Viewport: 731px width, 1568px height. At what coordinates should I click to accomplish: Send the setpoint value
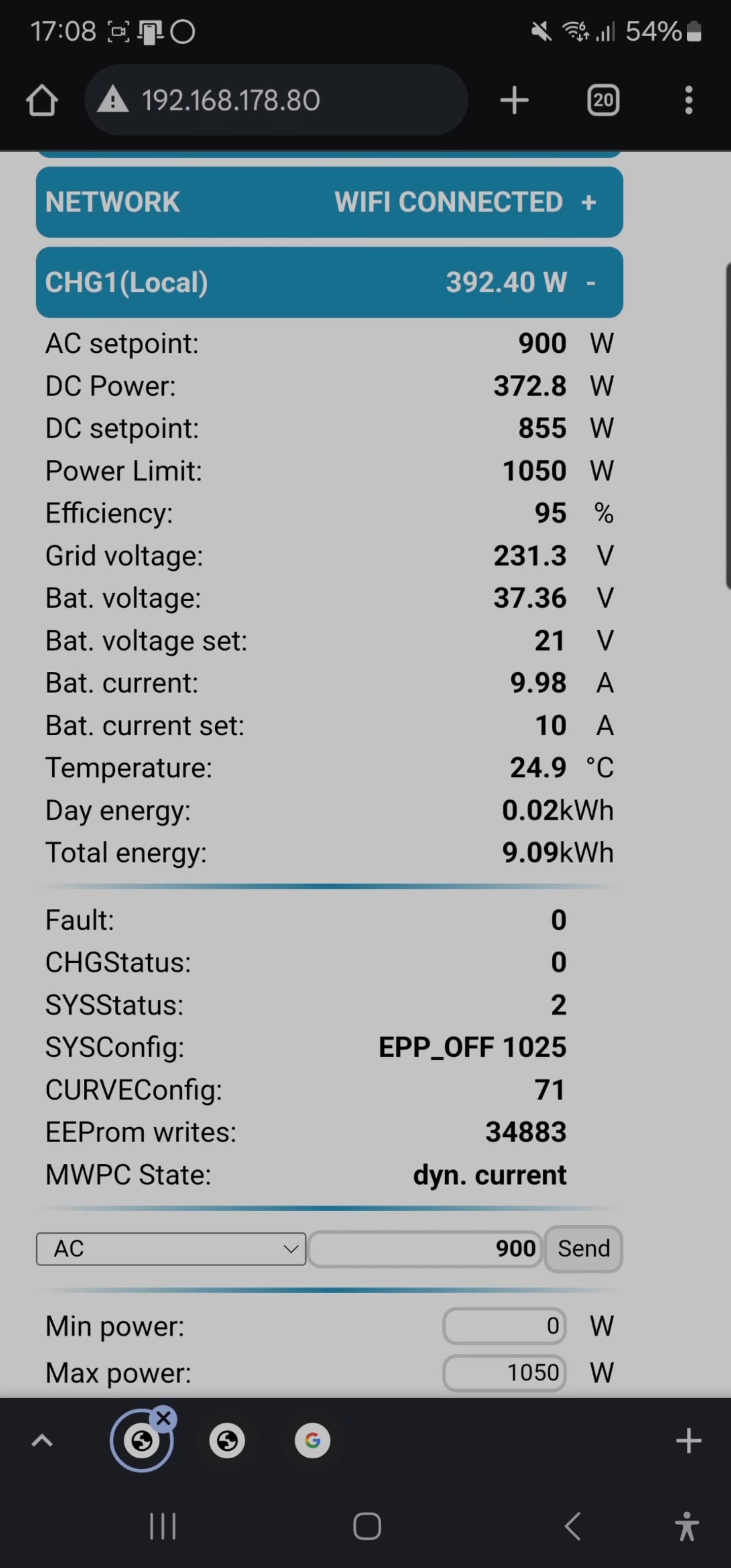coord(583,1249)
